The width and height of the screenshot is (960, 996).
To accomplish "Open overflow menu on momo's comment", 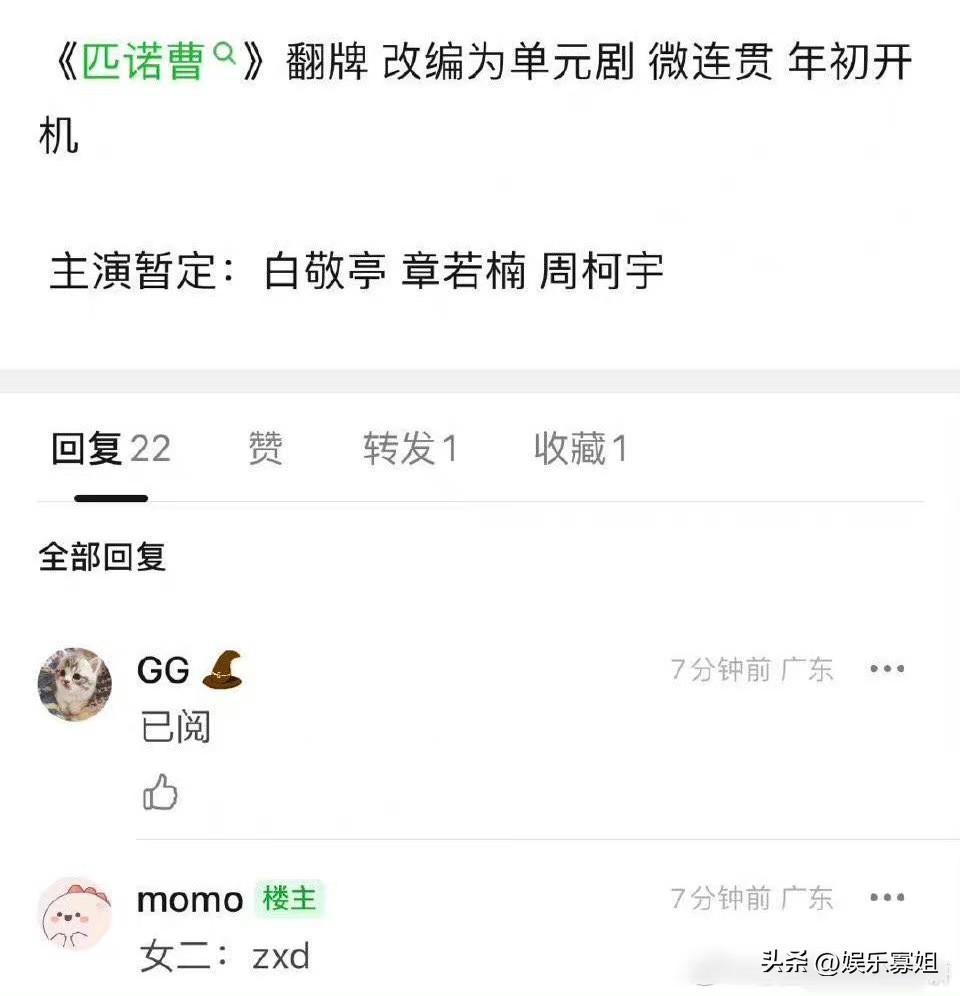I will click(886, 898).
